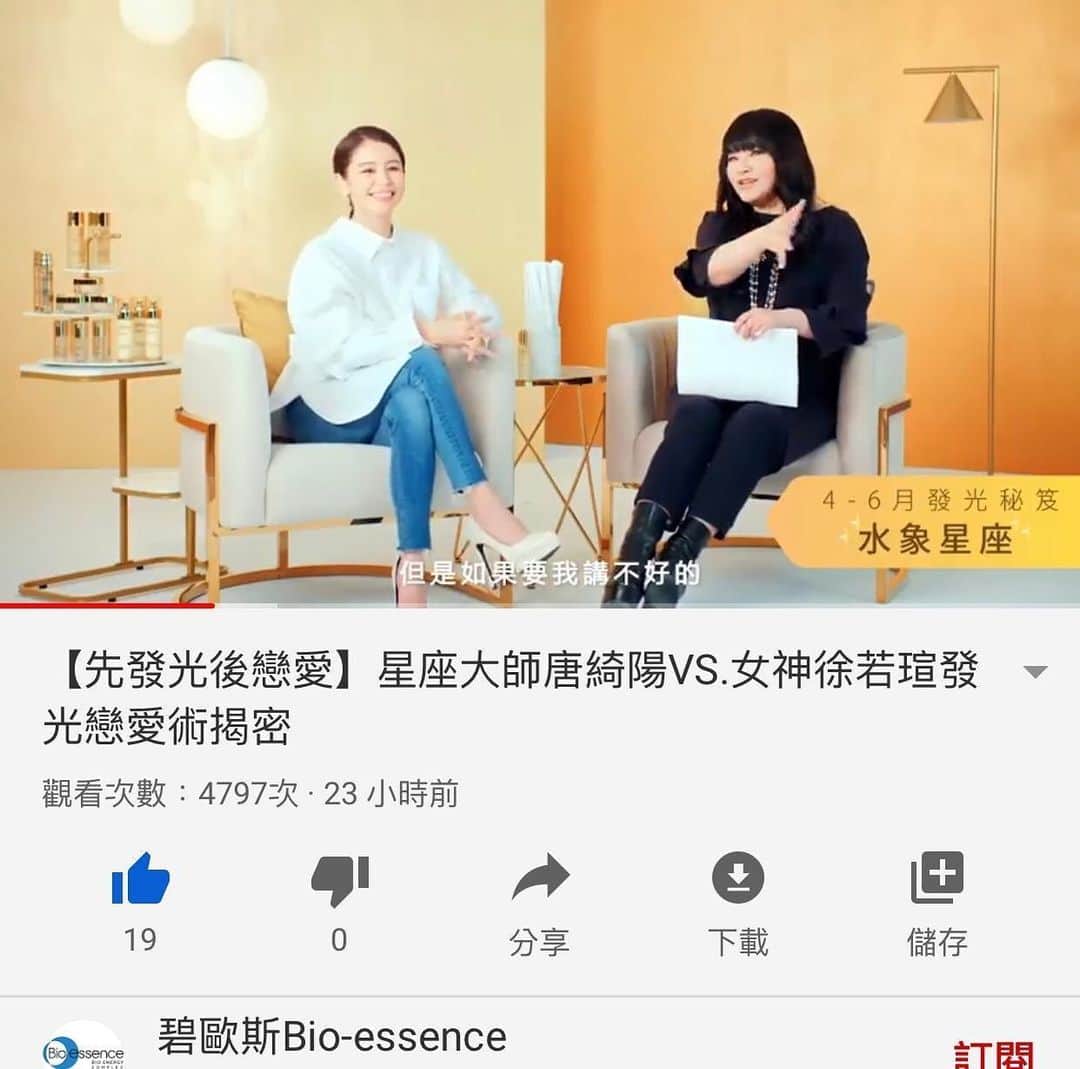Like the video with thumbs up

click(140, 880)
